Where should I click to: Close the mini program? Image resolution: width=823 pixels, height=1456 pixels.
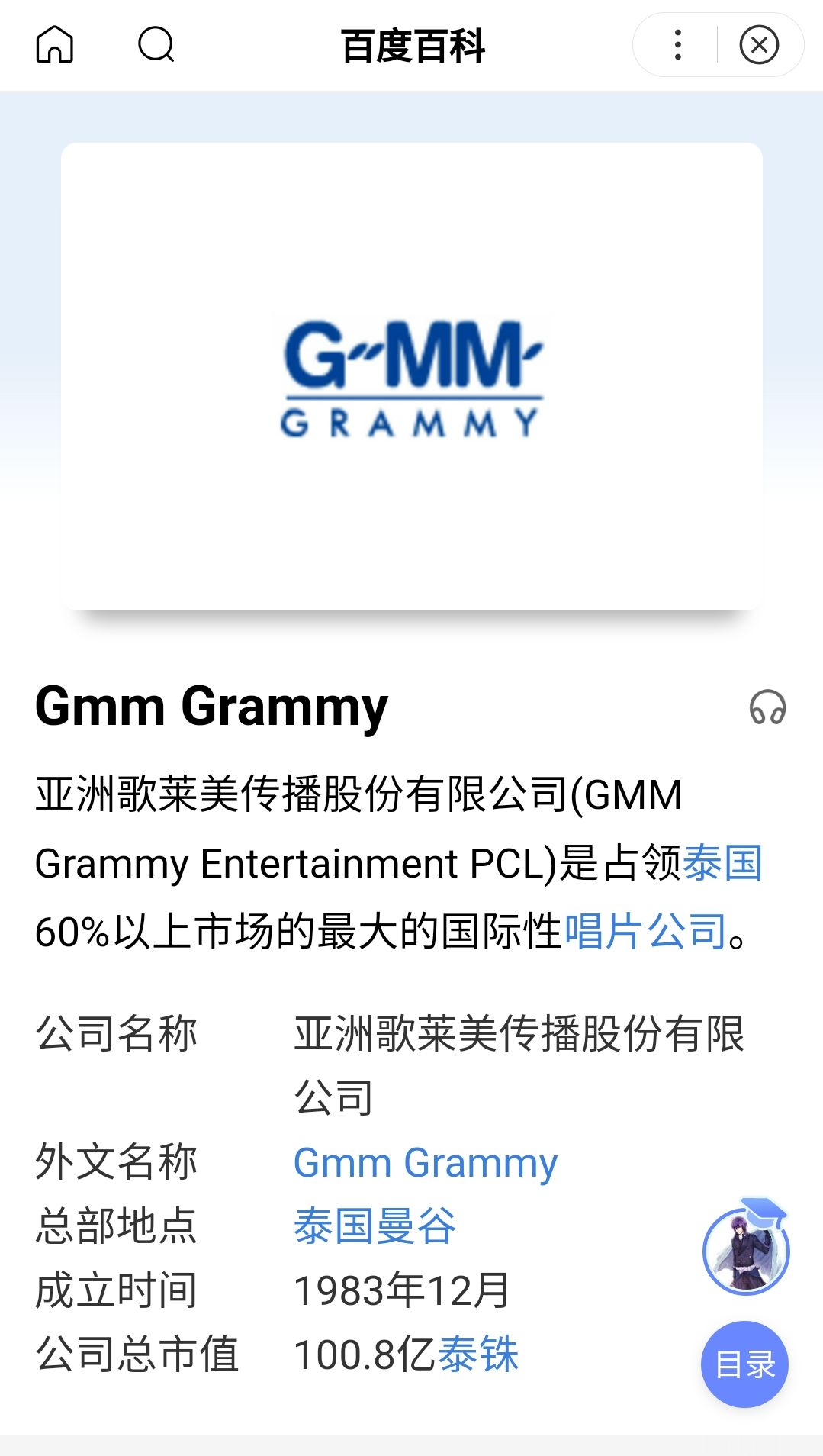(x=759, y=44)
